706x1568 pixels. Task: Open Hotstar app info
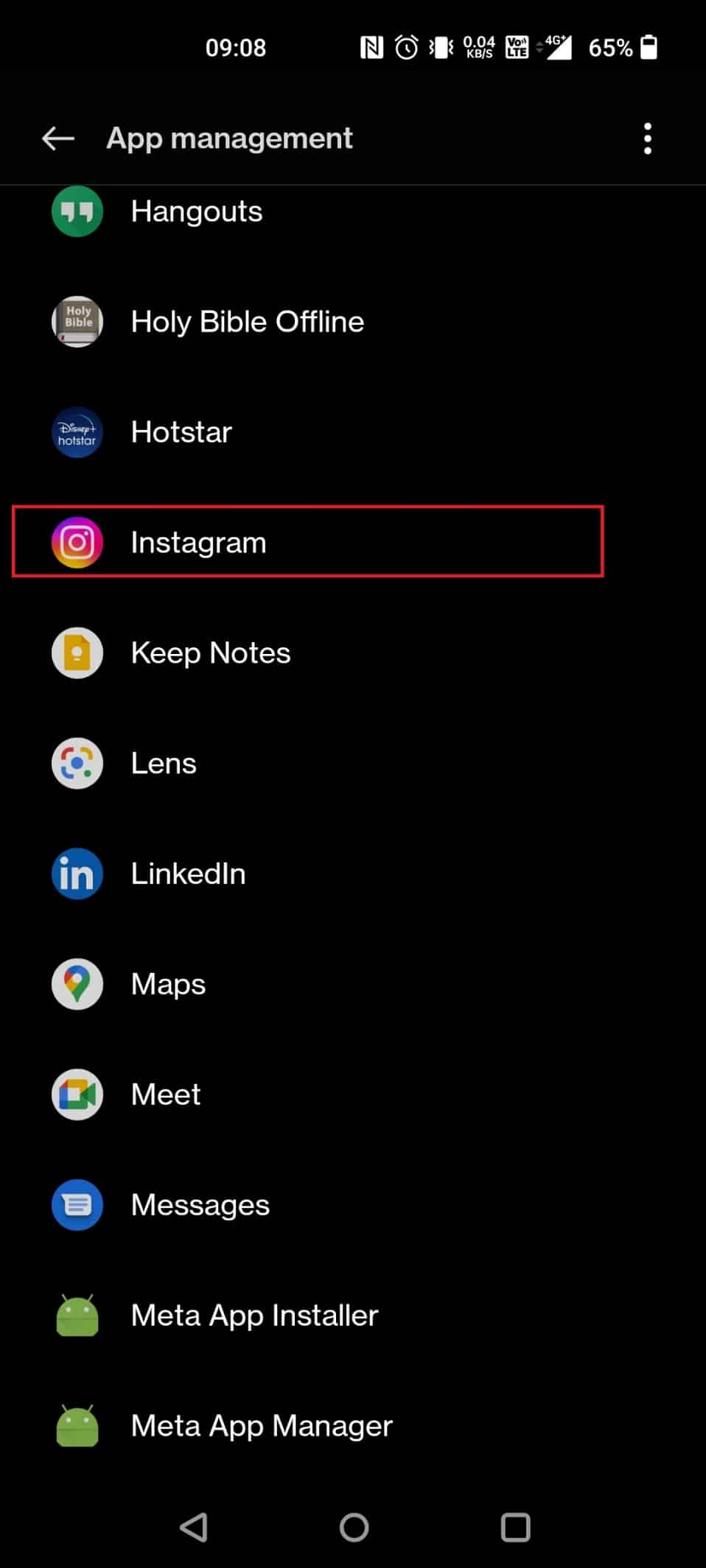click(181, 432)
